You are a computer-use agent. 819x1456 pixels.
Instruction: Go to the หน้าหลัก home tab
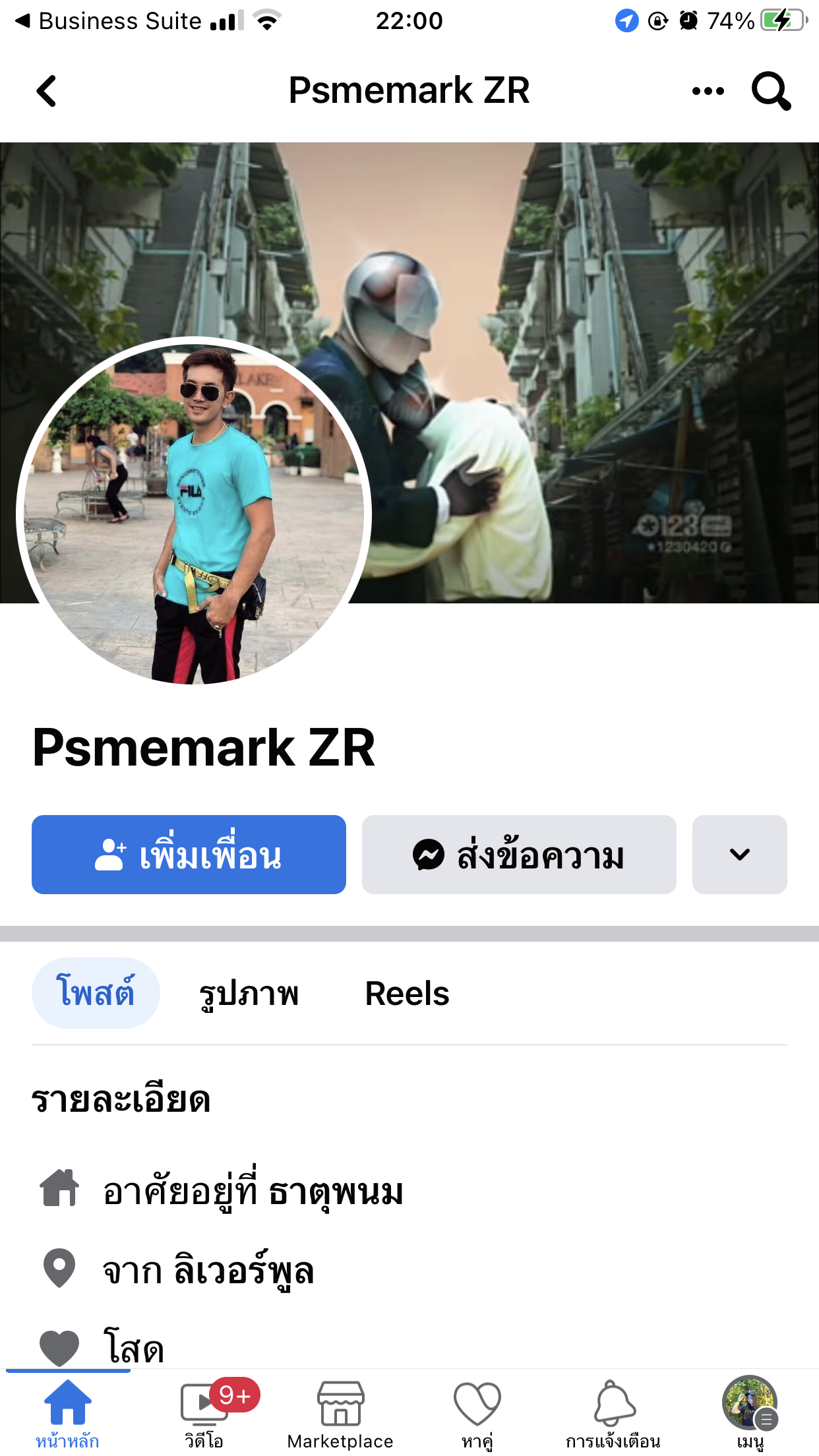tap(67, 1412)
